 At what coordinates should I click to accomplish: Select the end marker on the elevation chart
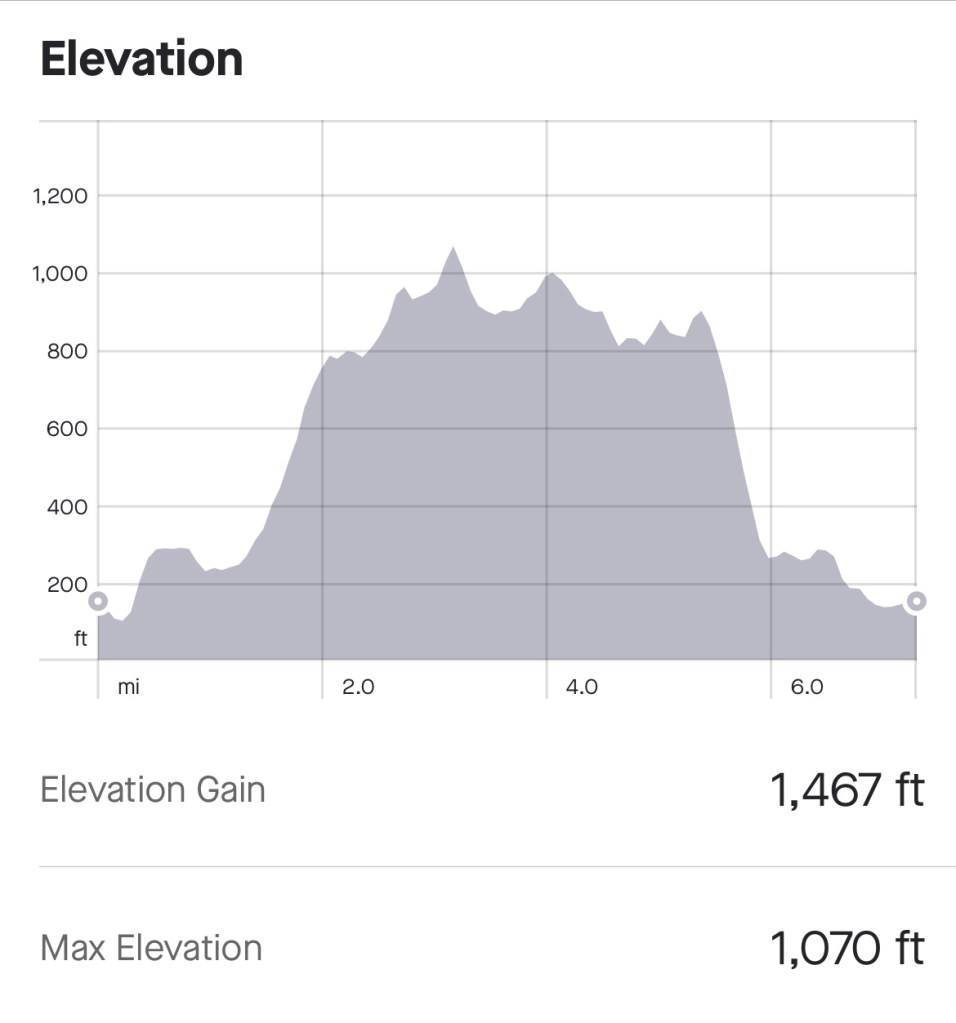pos(916,601)
